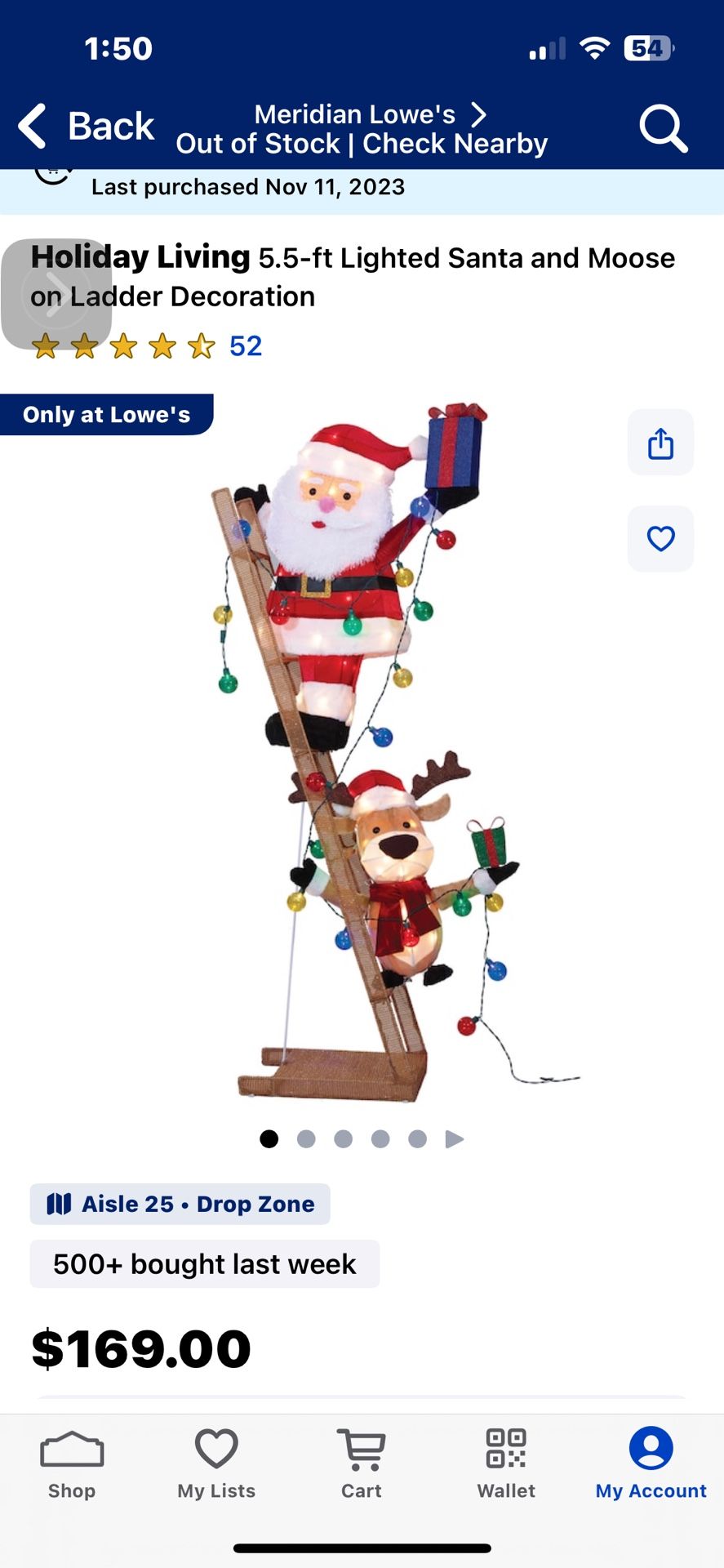The width and height of the screenshot is (724, 1568).
Task: Switch to the Shop tab
Action: [x=72, y=1465]
